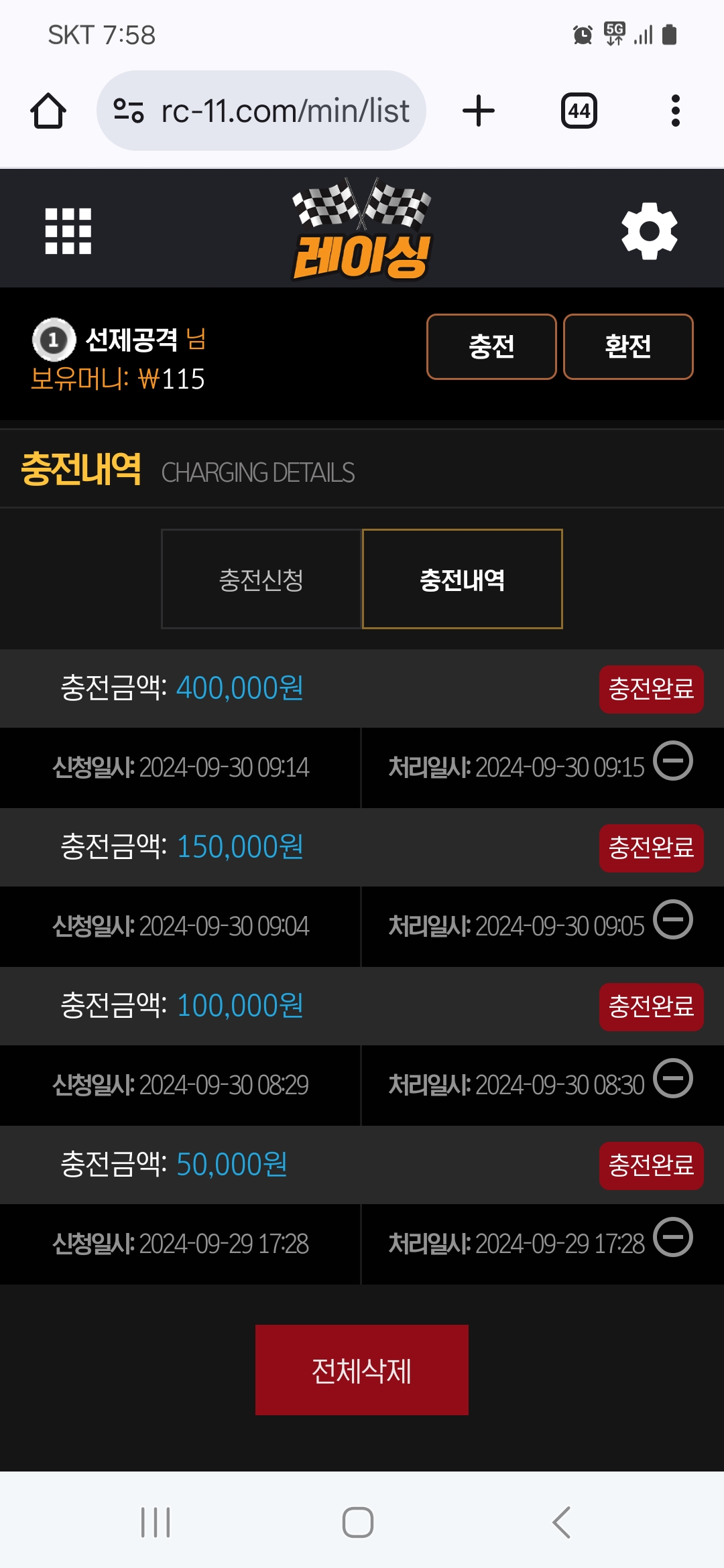Tap the 전체삭제 button
The height and width of the screenshot is (1568, 724).
click(x=362, y=1370)
